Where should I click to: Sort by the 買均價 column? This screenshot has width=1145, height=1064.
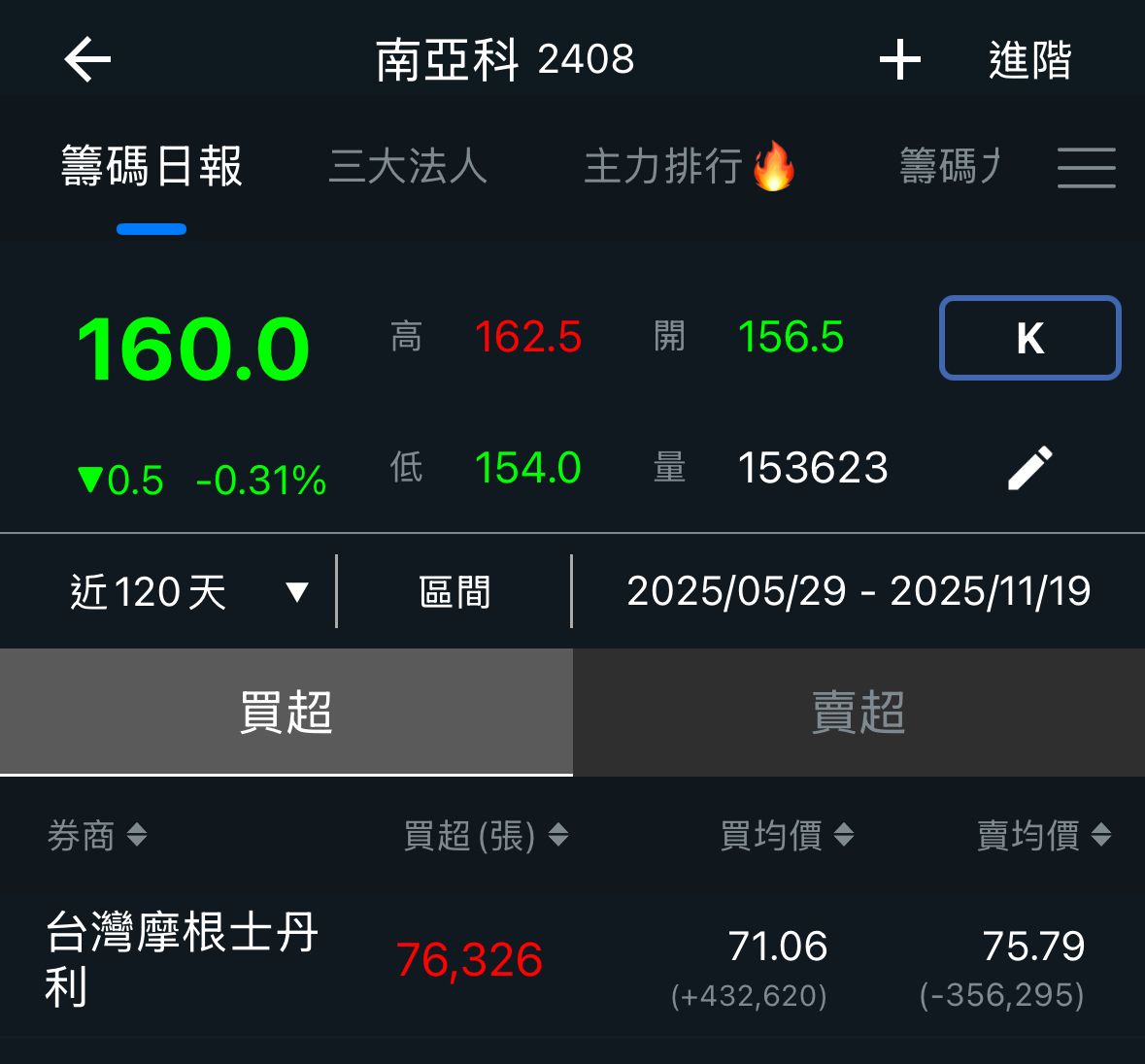coord(786,835)
